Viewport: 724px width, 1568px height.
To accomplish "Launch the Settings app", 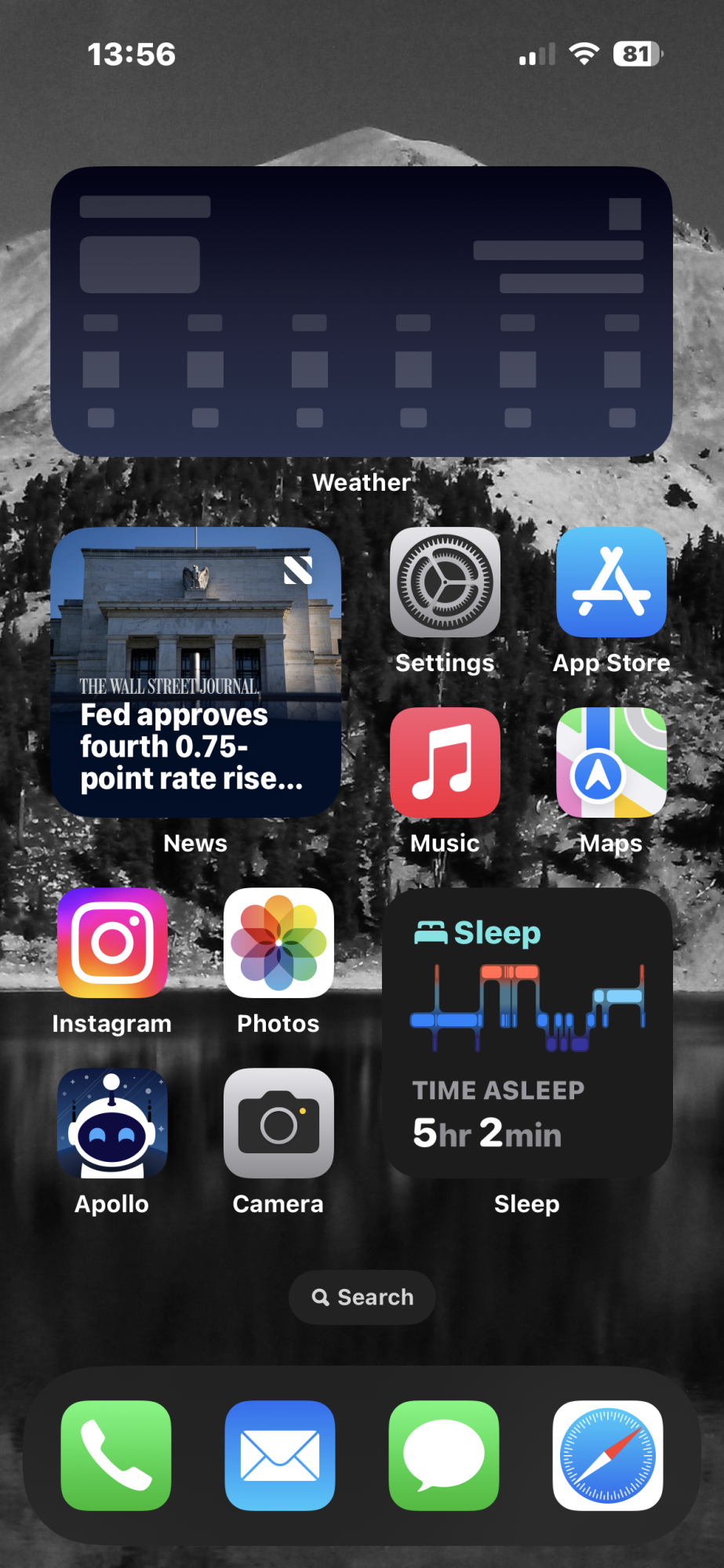I will click(445, 582).
